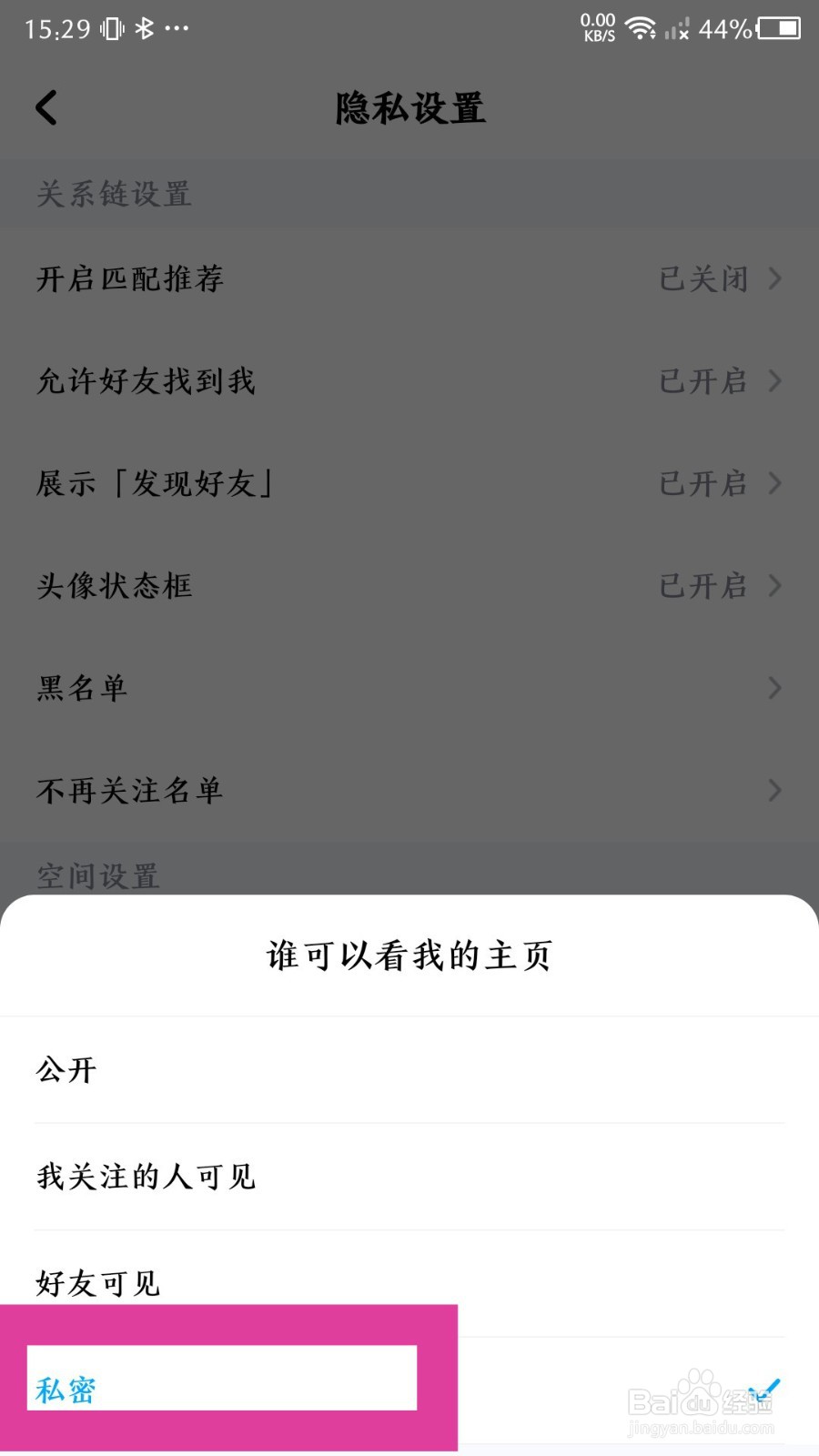Tap the back arrow icon
Image resolution: width=819 pixels, height=1456 pixels.
(x=45, y=107)
